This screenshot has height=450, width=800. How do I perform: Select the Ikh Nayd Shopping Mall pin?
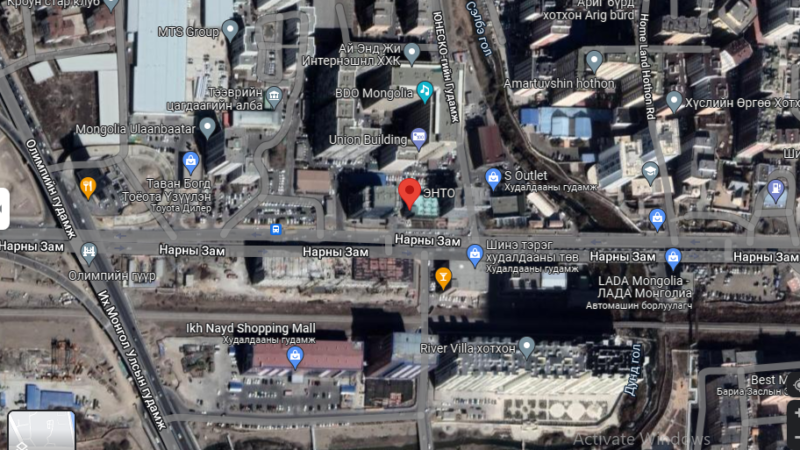(x=295, y=357)
